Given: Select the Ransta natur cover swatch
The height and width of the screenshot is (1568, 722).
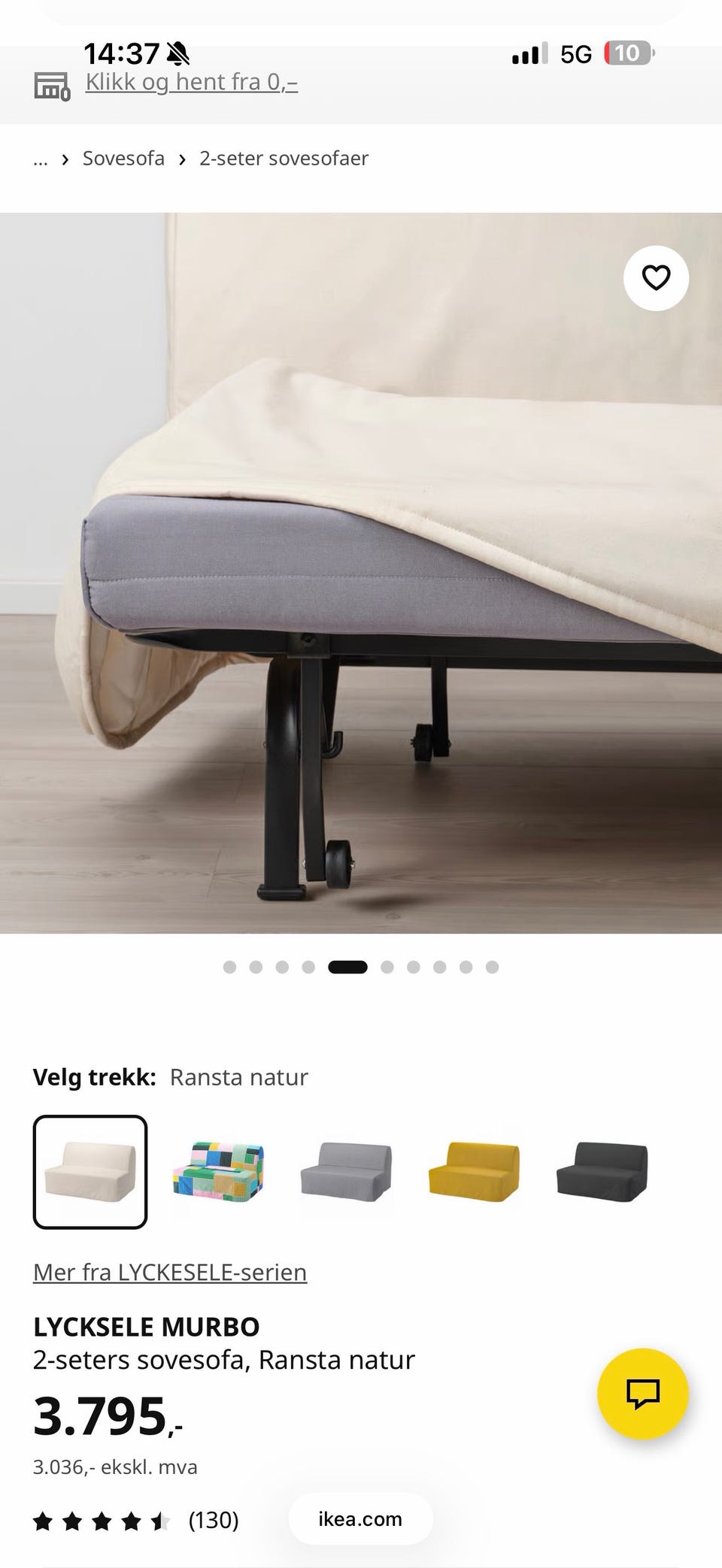Looking at the screenshot, I should point(90,1172).
